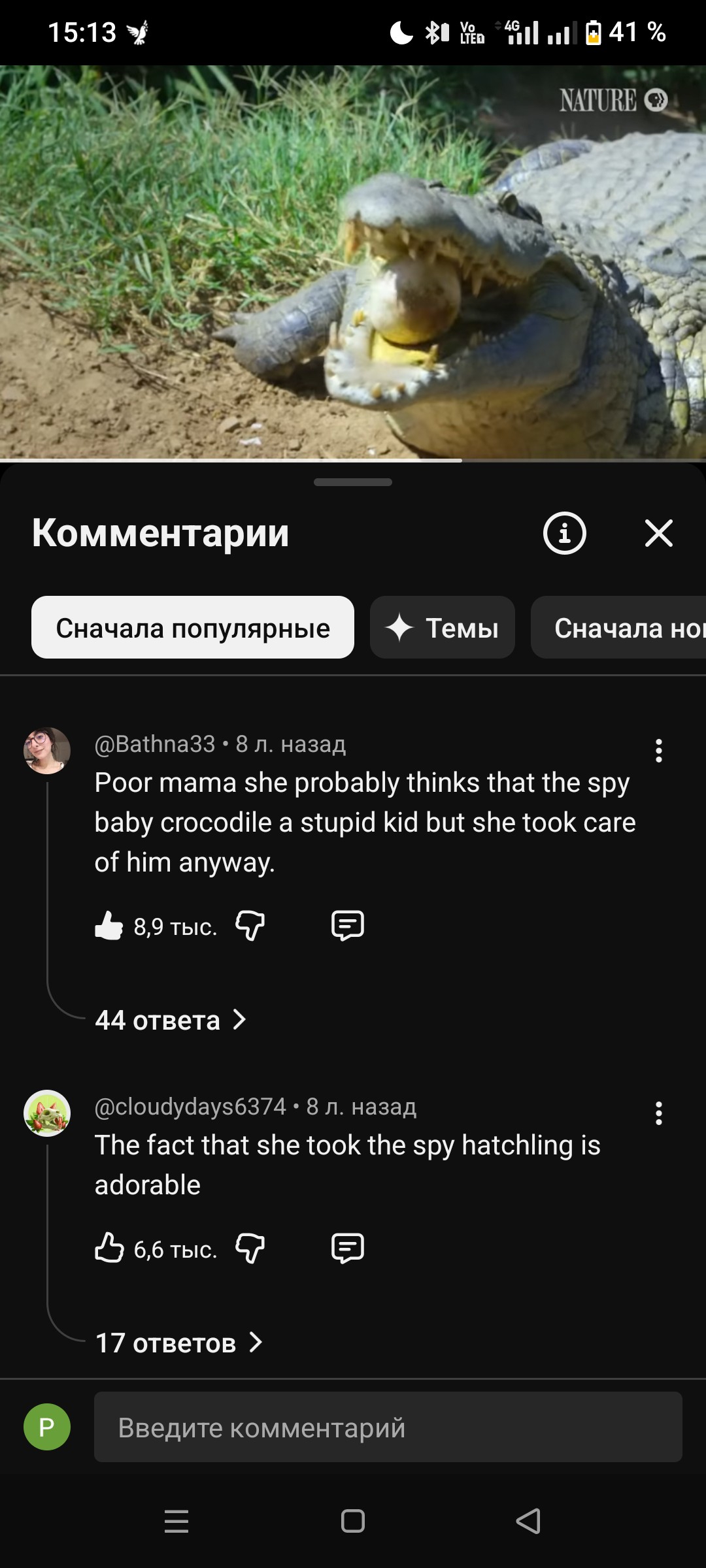Screen dimensions: 706x1568
Task: Expand the 44 ответа replies
Action: (x=170, y=1020)
